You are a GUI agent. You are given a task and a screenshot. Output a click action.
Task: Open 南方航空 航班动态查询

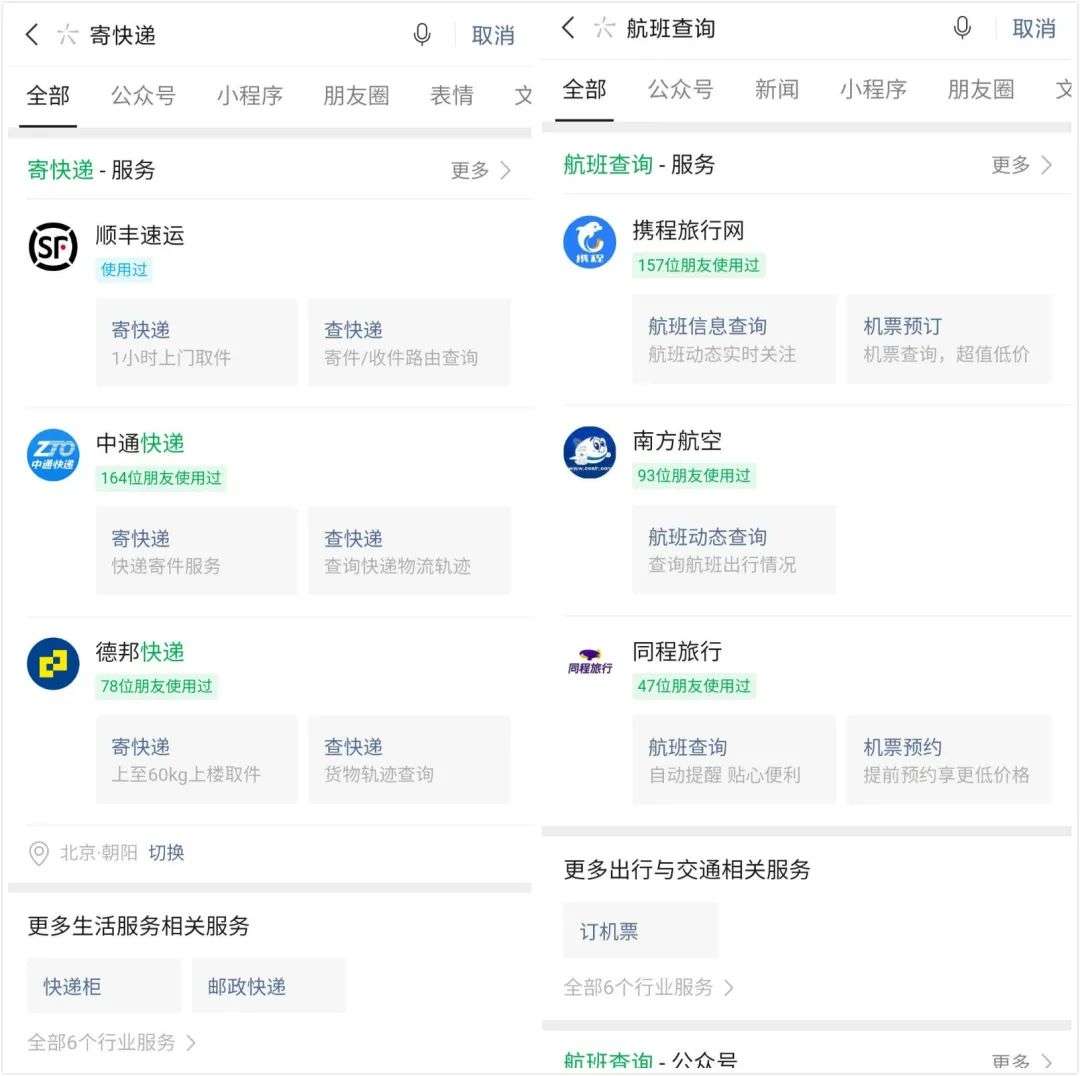734,550
